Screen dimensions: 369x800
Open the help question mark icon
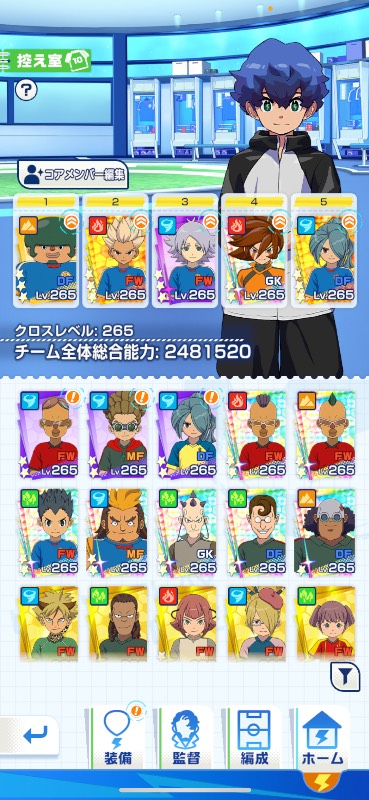[x=26, y=90]
